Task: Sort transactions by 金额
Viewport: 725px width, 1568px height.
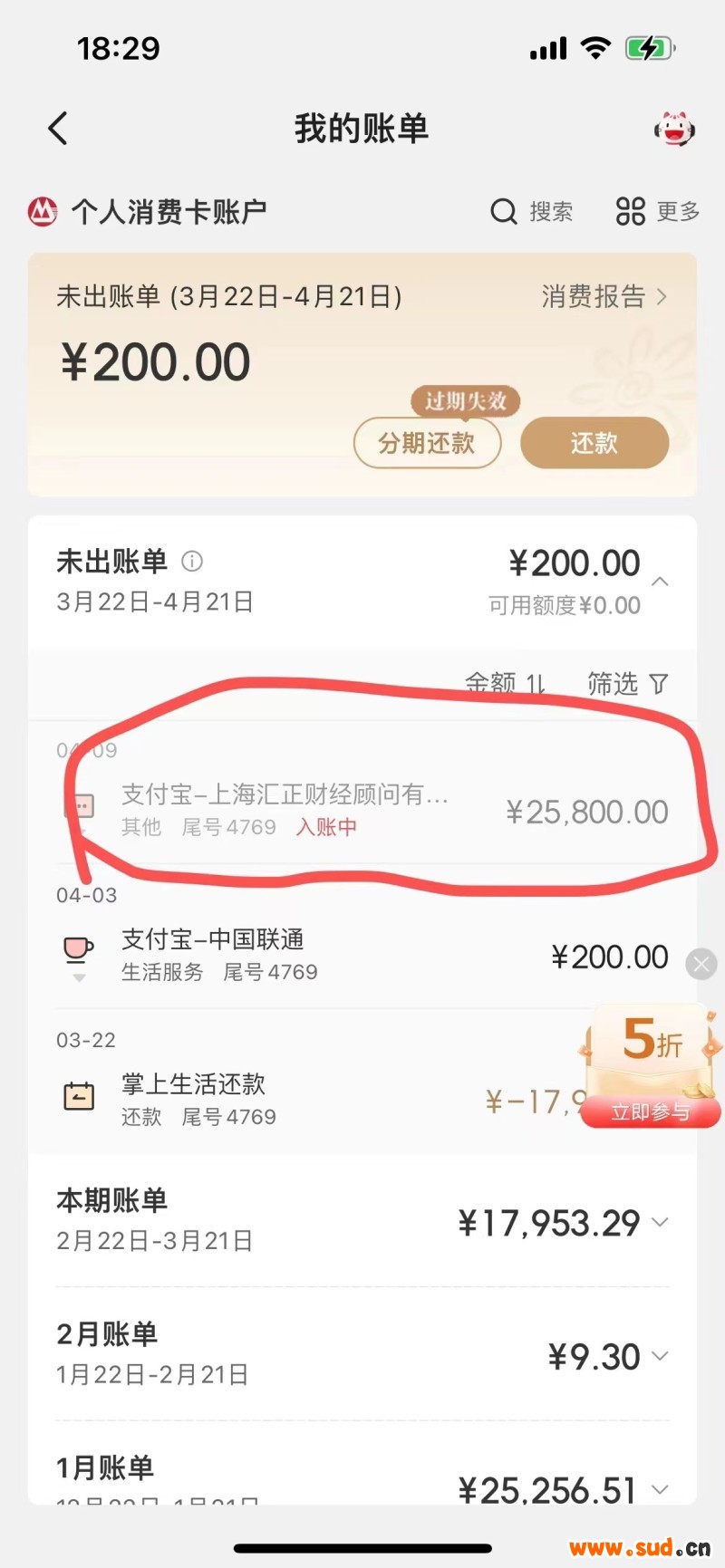Action: (505, 684)
